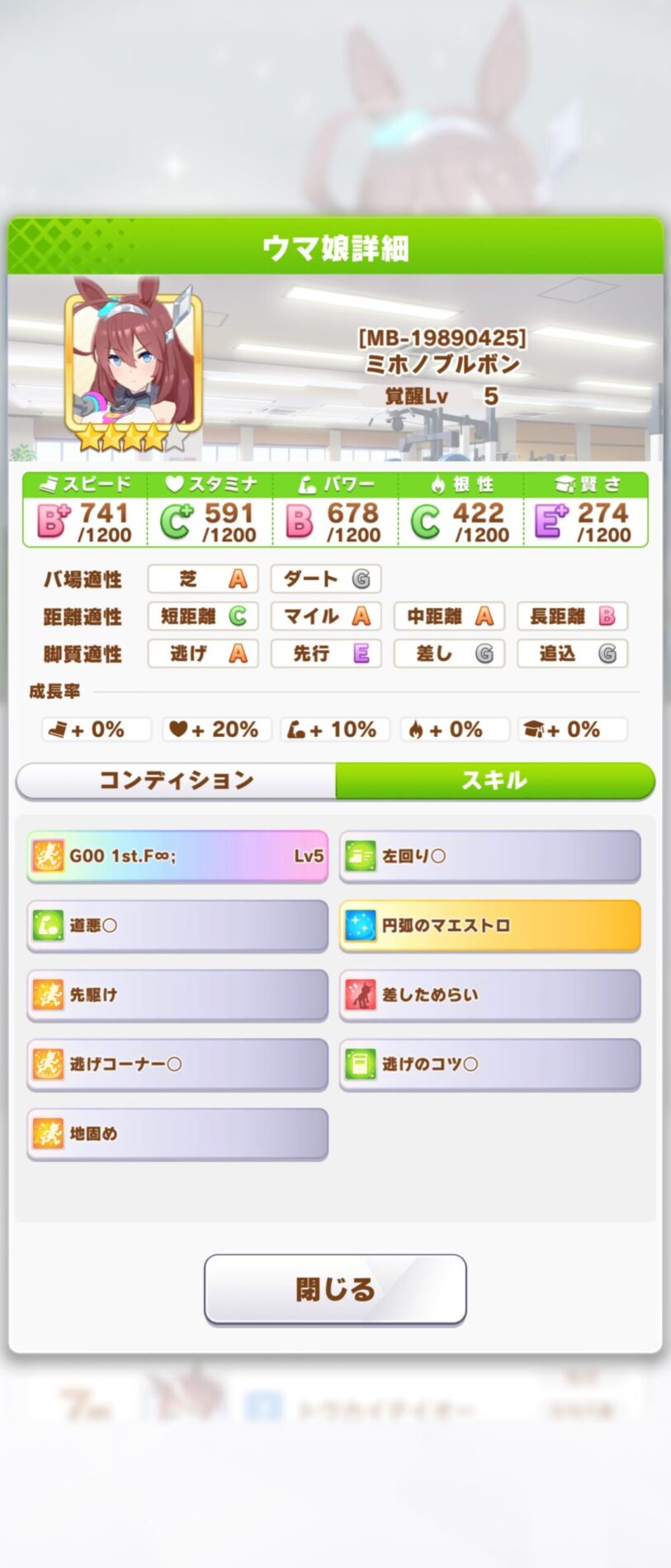Tap the 道悪○ skill

pos(177,925)
